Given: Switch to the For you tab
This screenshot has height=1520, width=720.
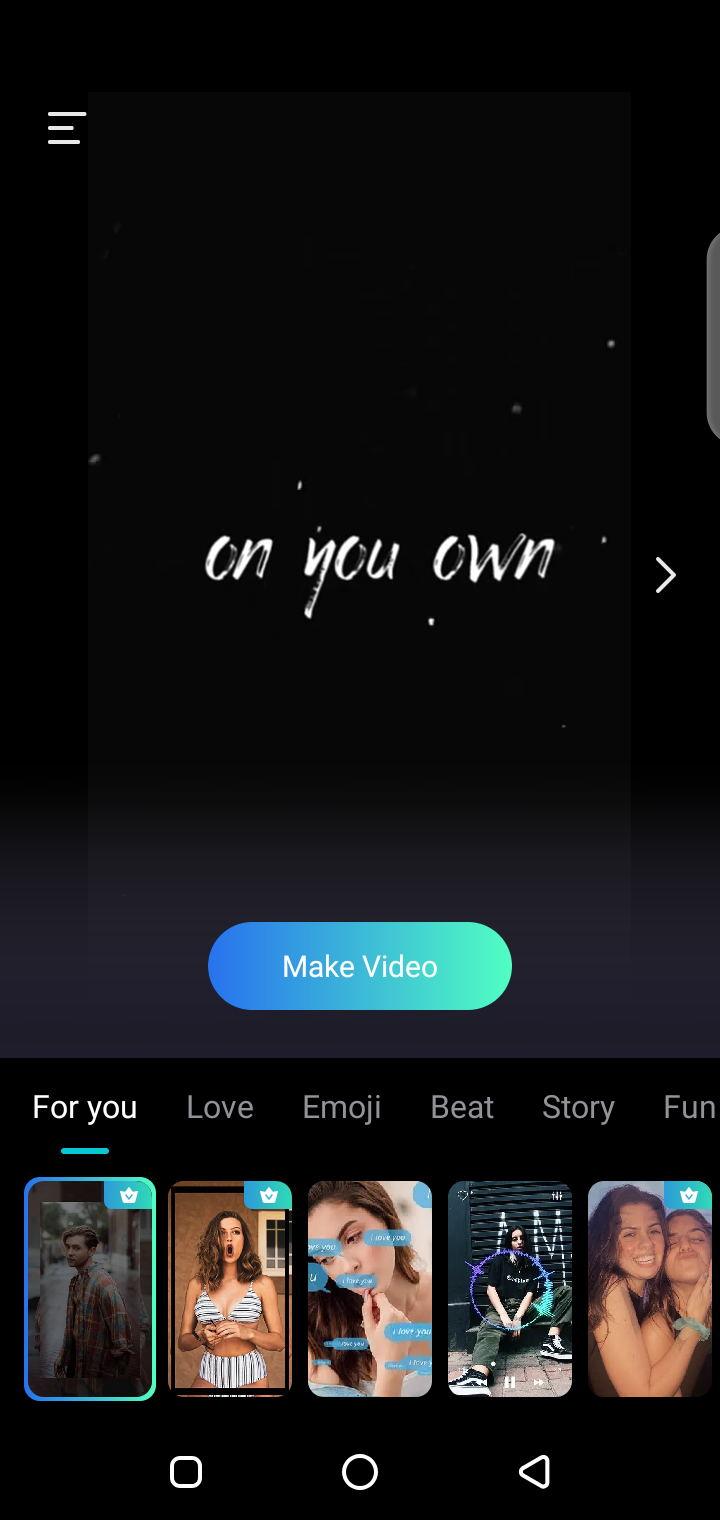Looking at the screenshot, I should pos(85,1107).
